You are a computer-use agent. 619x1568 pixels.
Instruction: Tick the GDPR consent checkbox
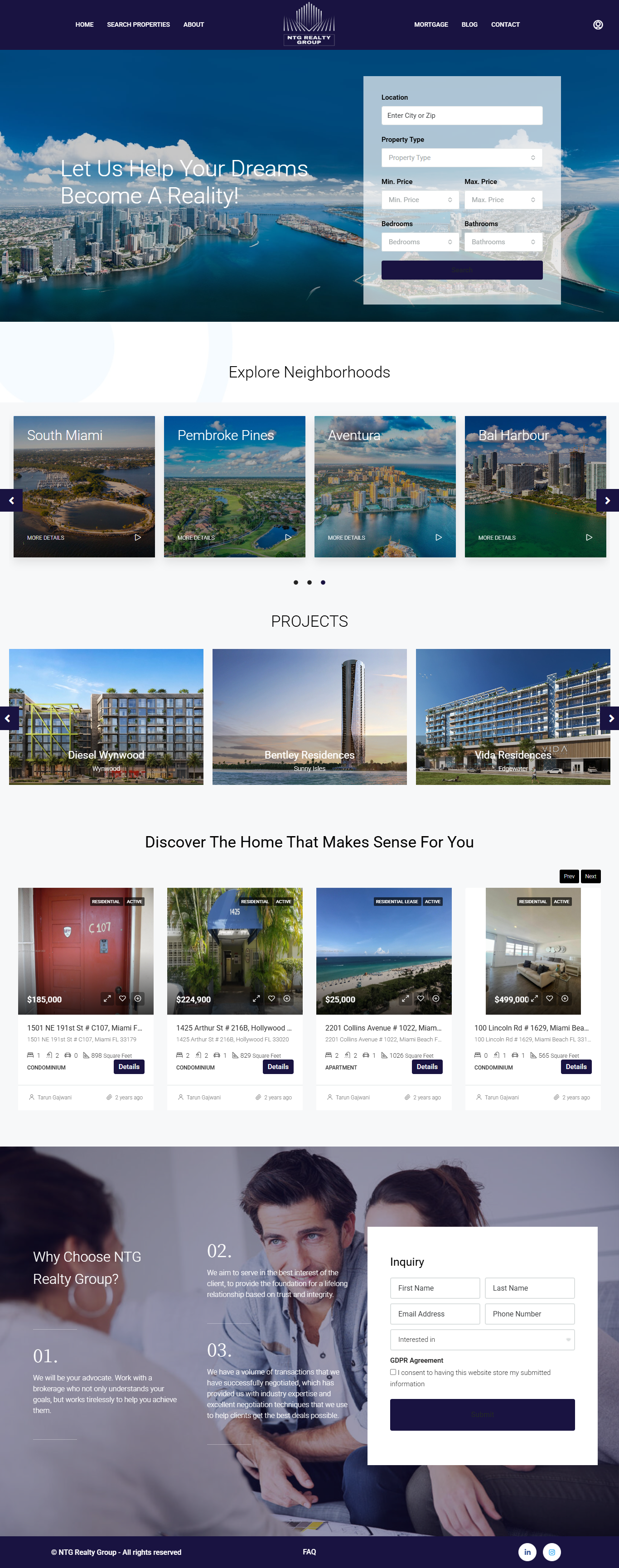point(393,1372)
